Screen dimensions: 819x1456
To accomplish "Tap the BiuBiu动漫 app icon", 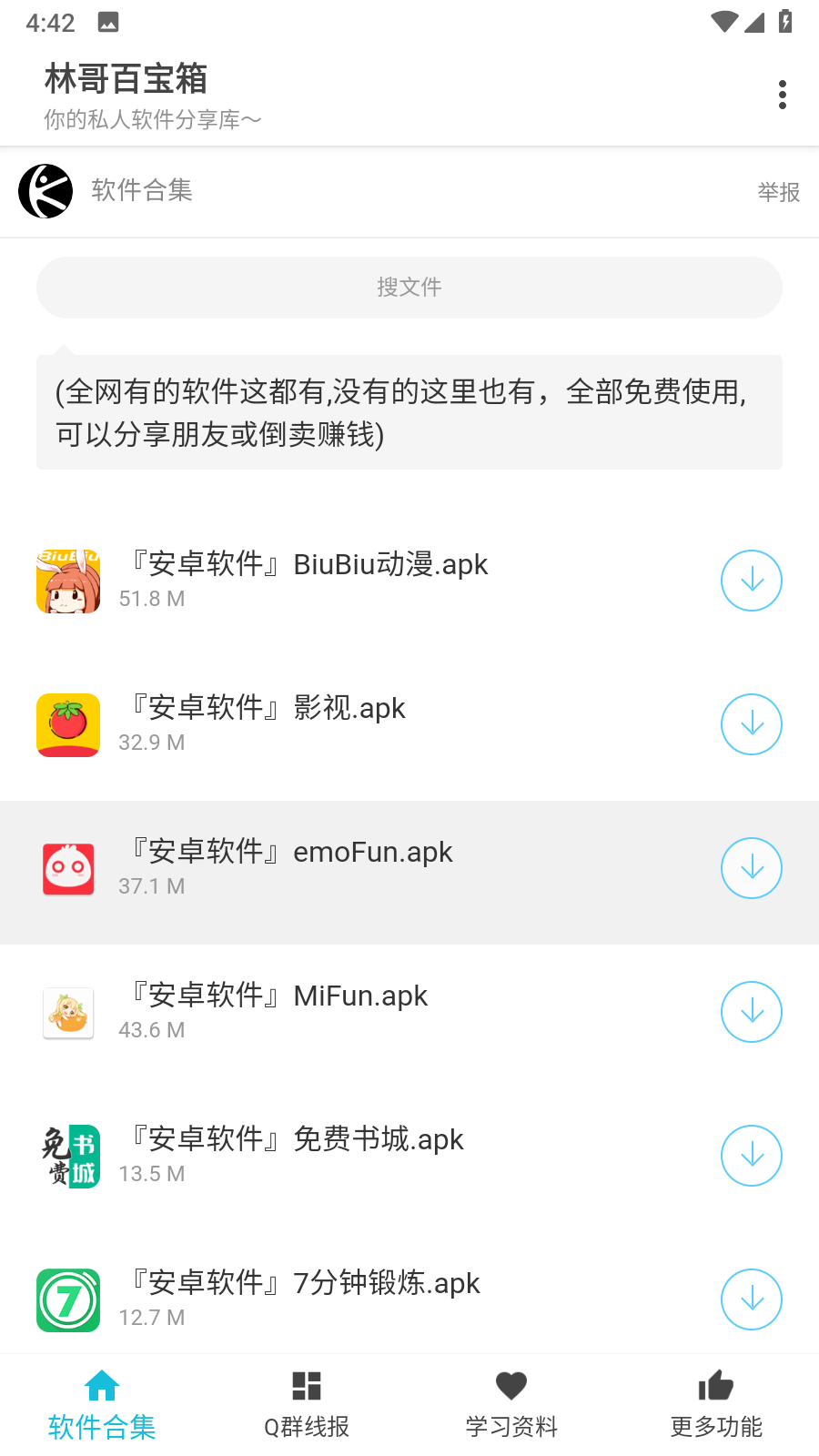I will click(67, 580).
